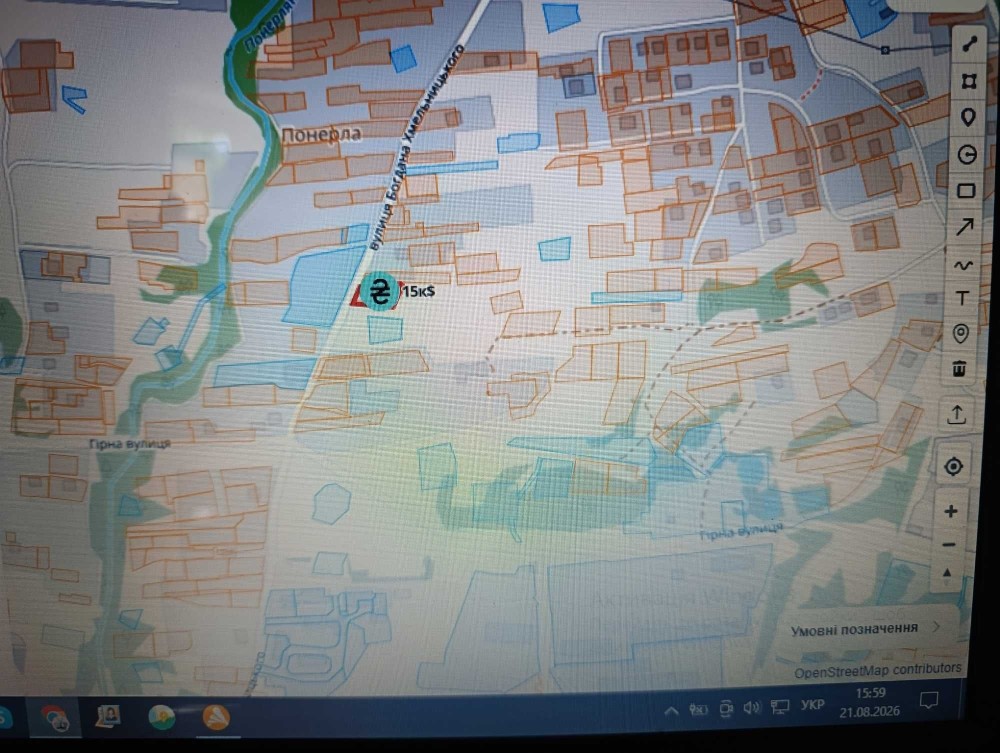This screenshot has width=1000, height=753.
Task: Open the 15к$ hryvnia price marker
Action: click(380, 291)
